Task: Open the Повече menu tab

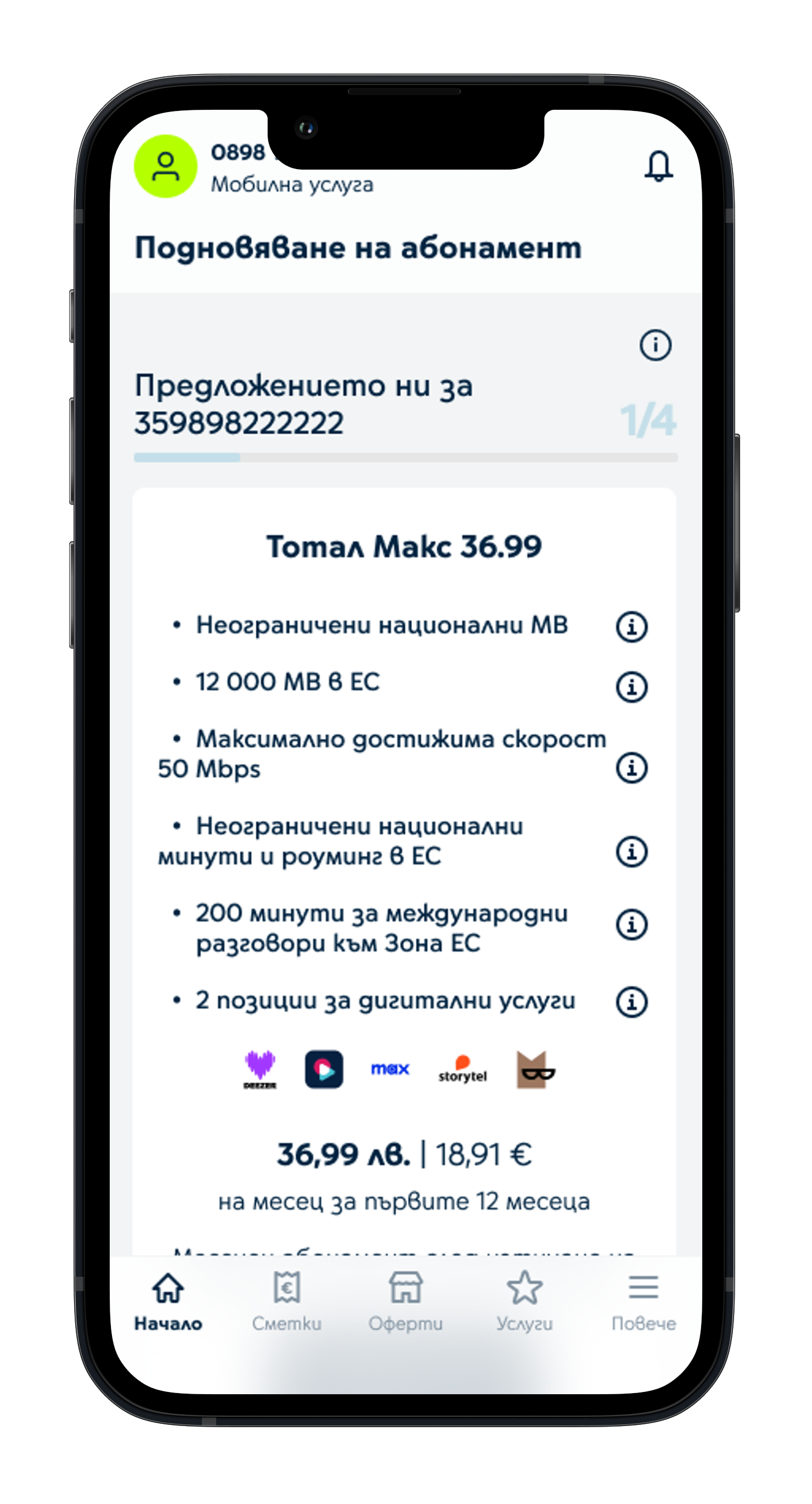Action: (644, 1301)
